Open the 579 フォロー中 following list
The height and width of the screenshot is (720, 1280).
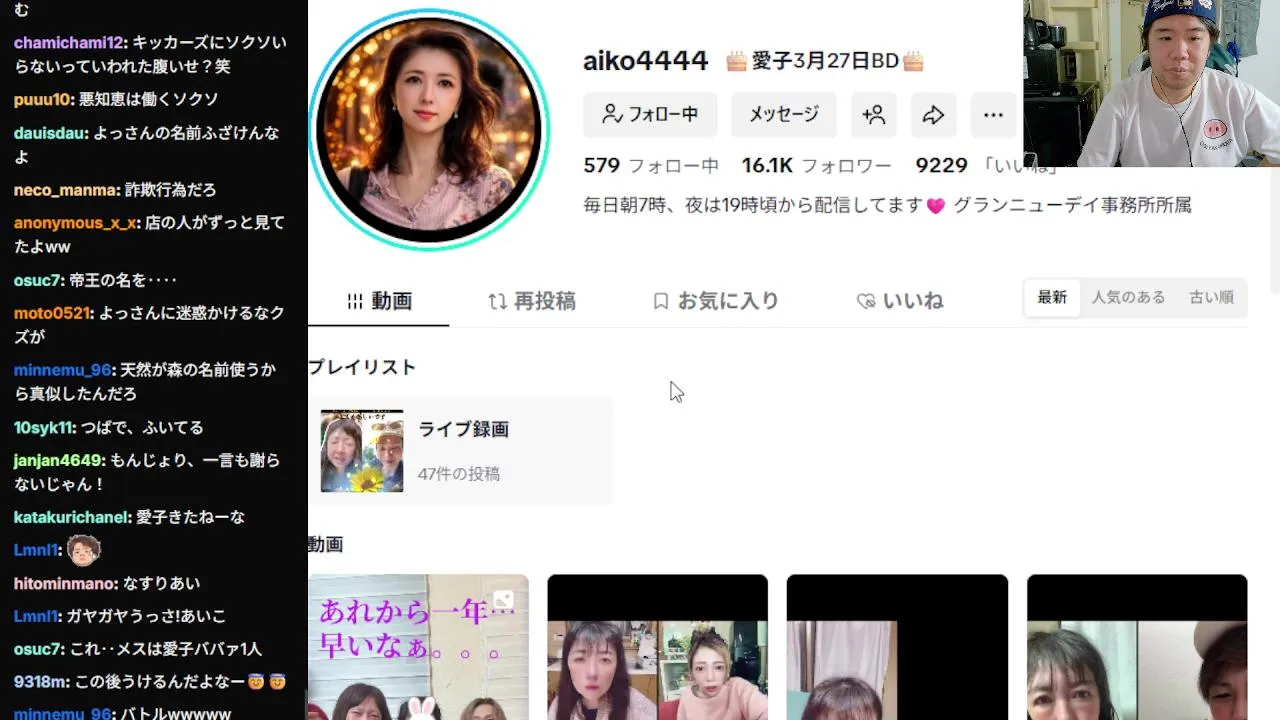pos(650,166)
